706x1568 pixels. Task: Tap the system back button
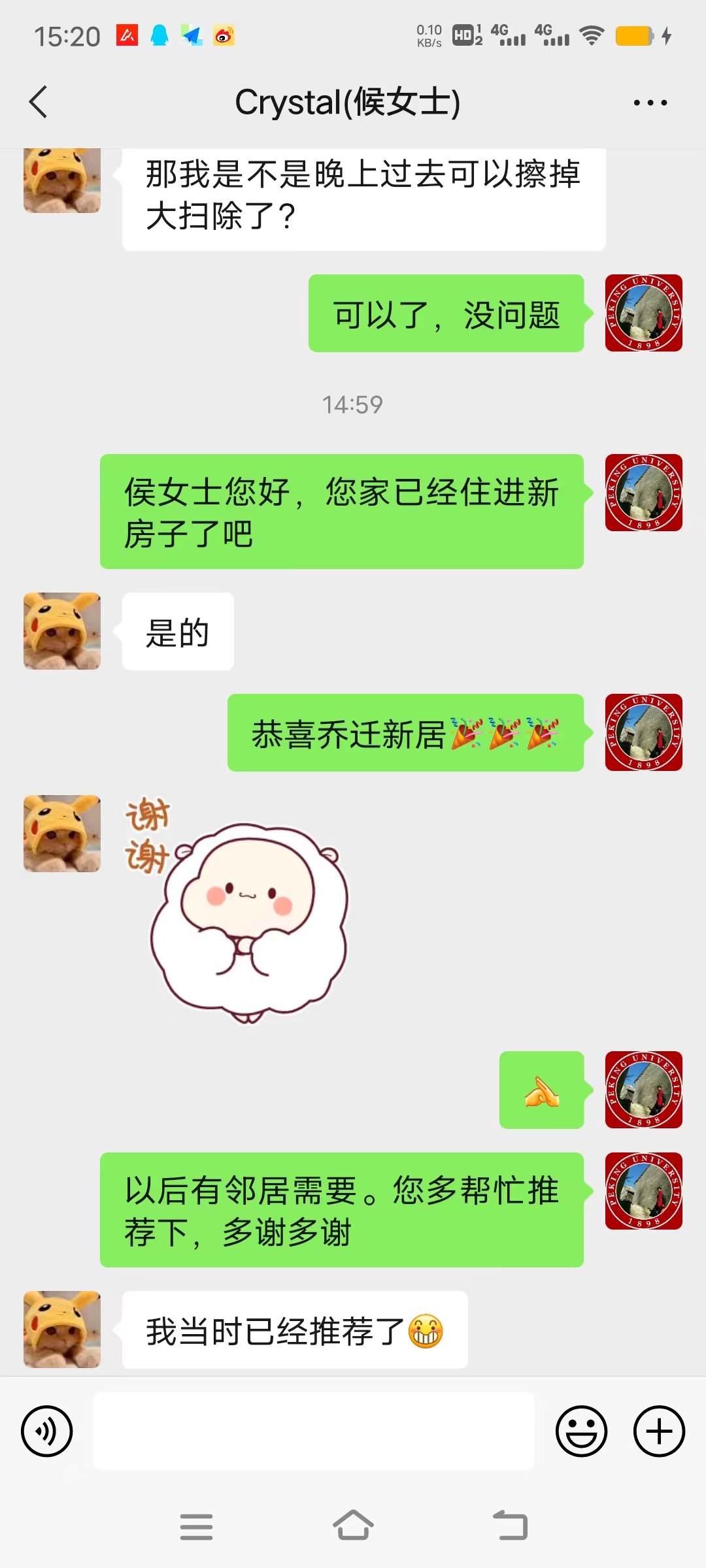(x=510, y=1525)
